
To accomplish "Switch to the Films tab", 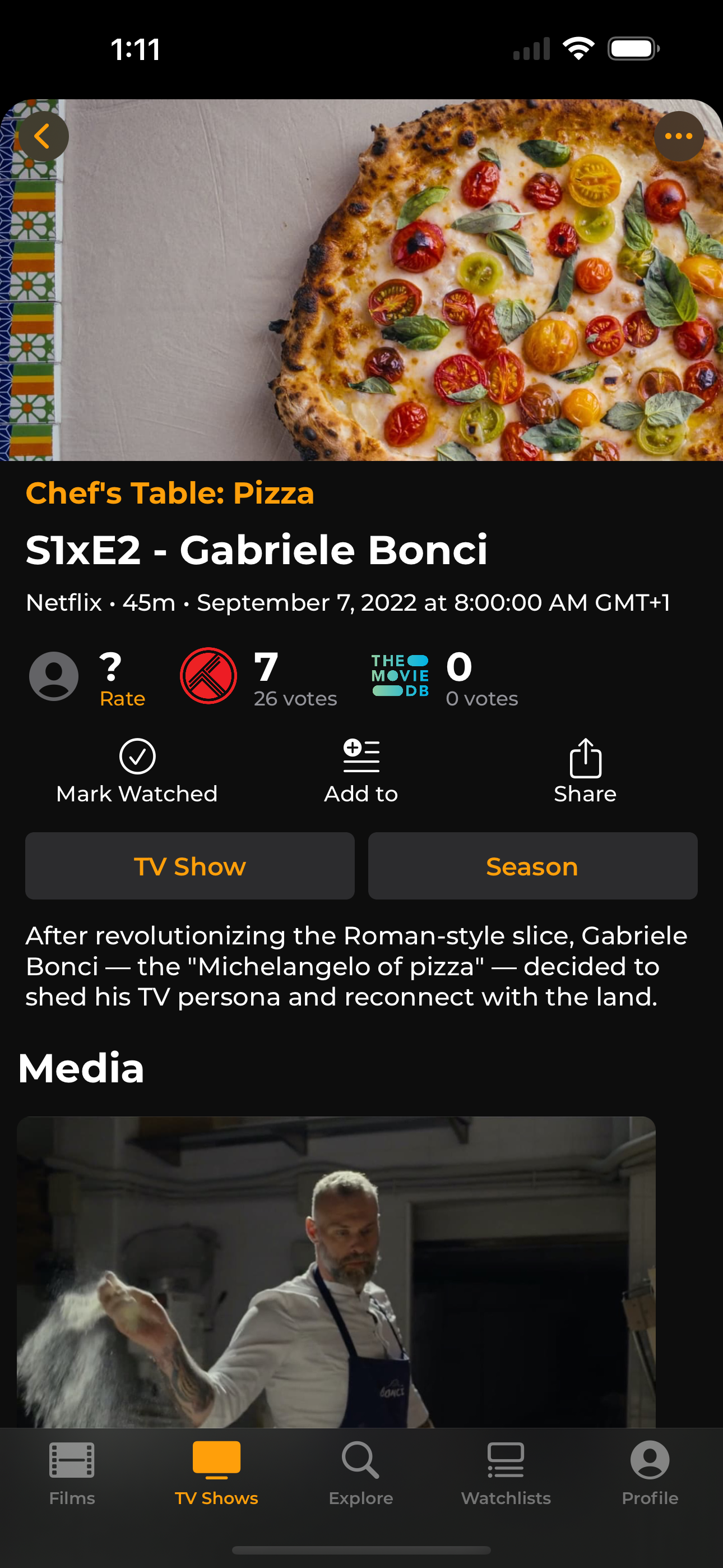I will click(x=72, y=1472).
